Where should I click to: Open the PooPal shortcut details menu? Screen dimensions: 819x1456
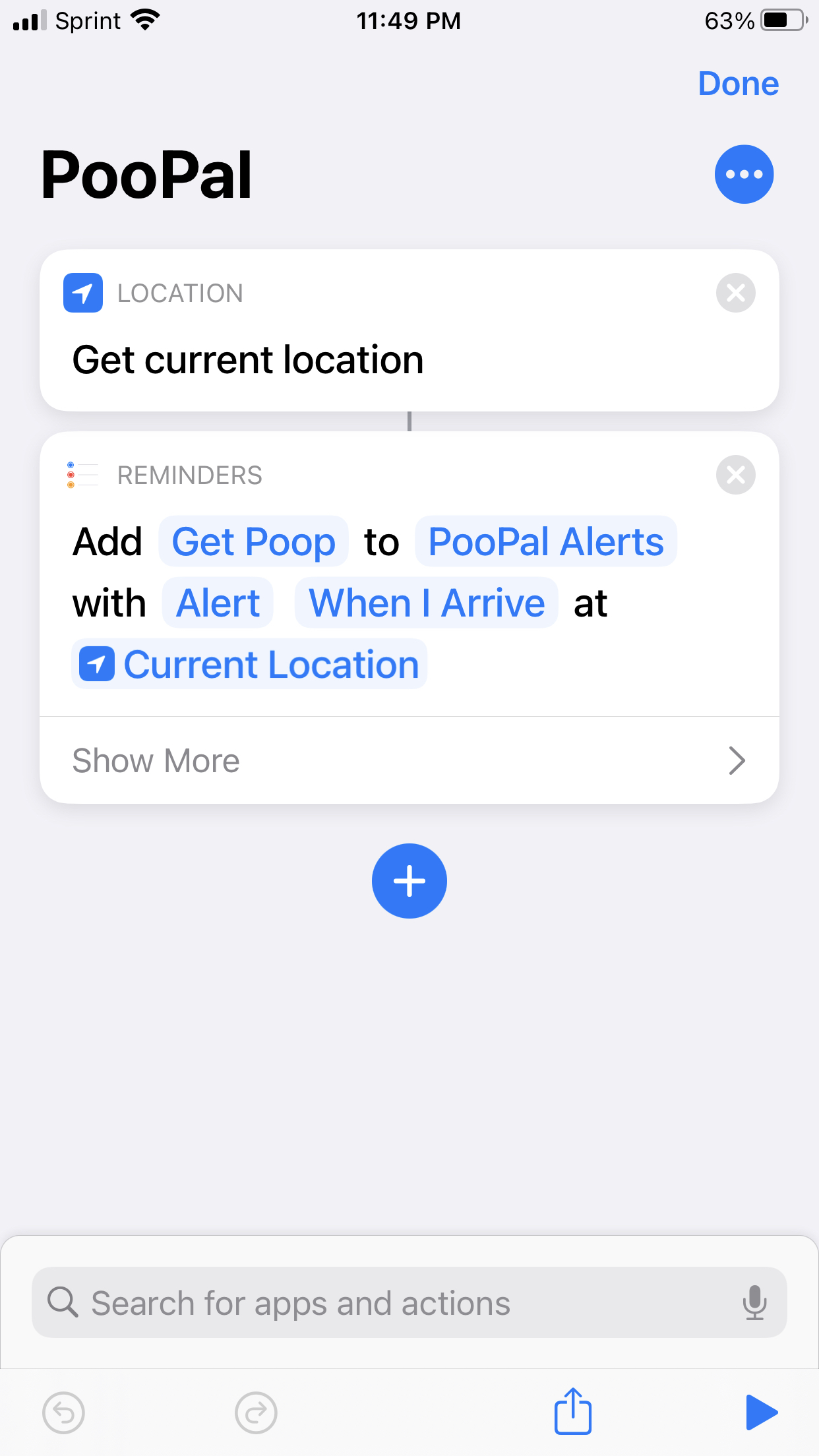(x=744, y=174)
